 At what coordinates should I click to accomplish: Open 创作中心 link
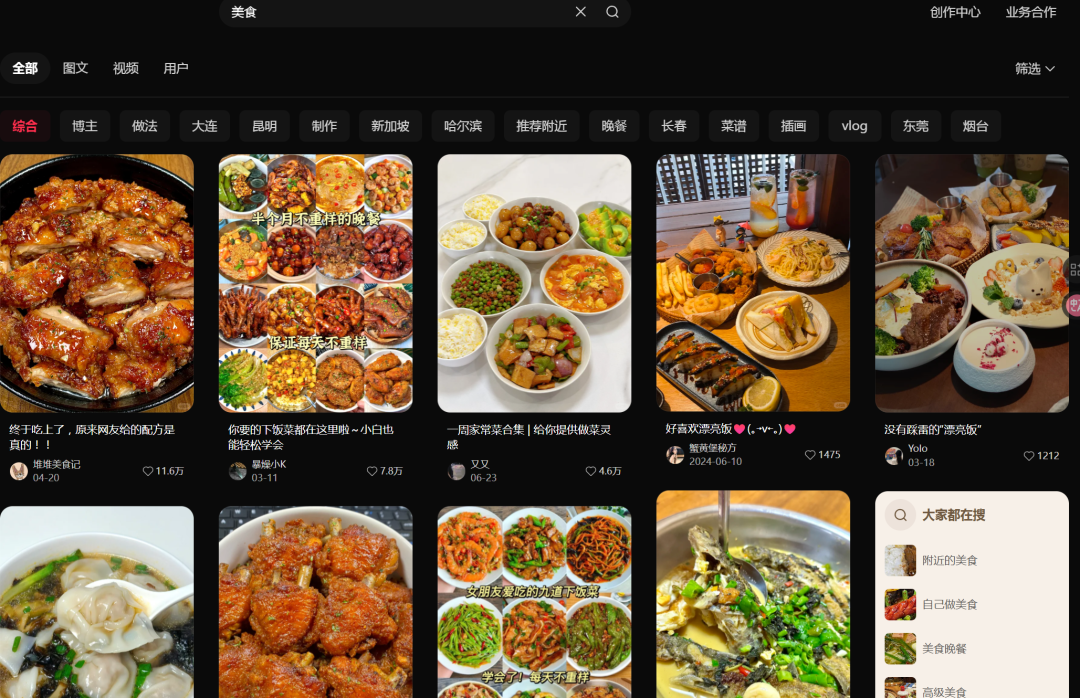coord(955,12)
